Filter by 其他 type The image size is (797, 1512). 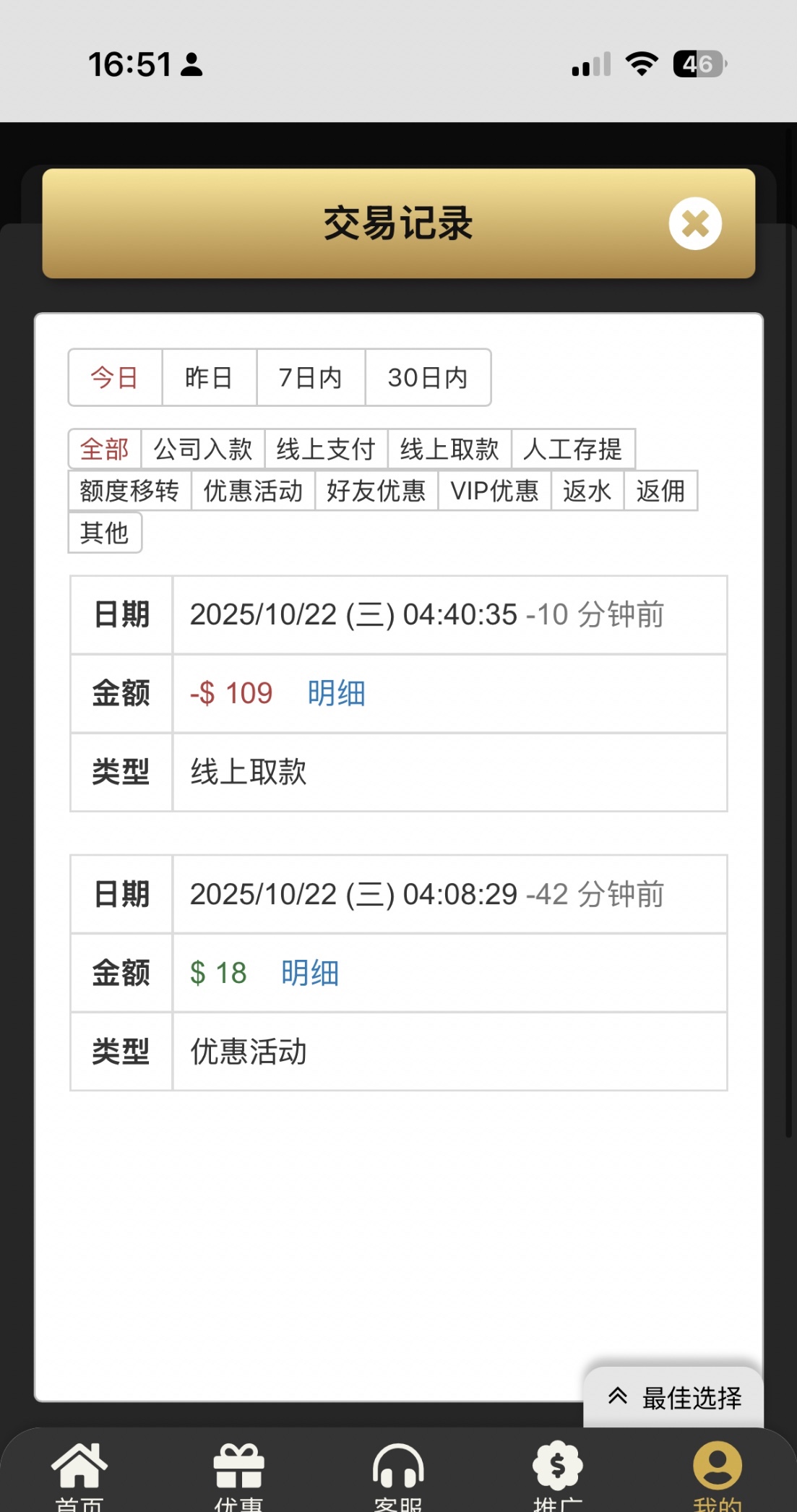(105, 533)
